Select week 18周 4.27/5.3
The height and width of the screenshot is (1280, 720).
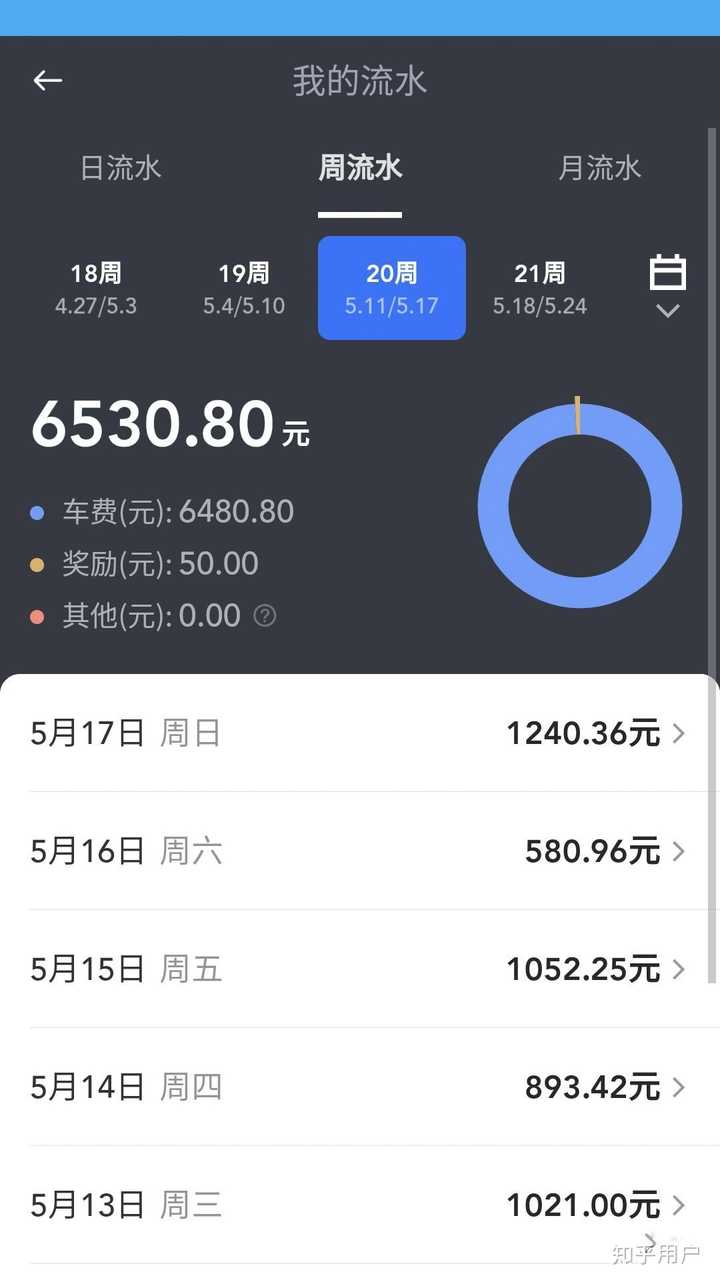(x=95, y=287)
